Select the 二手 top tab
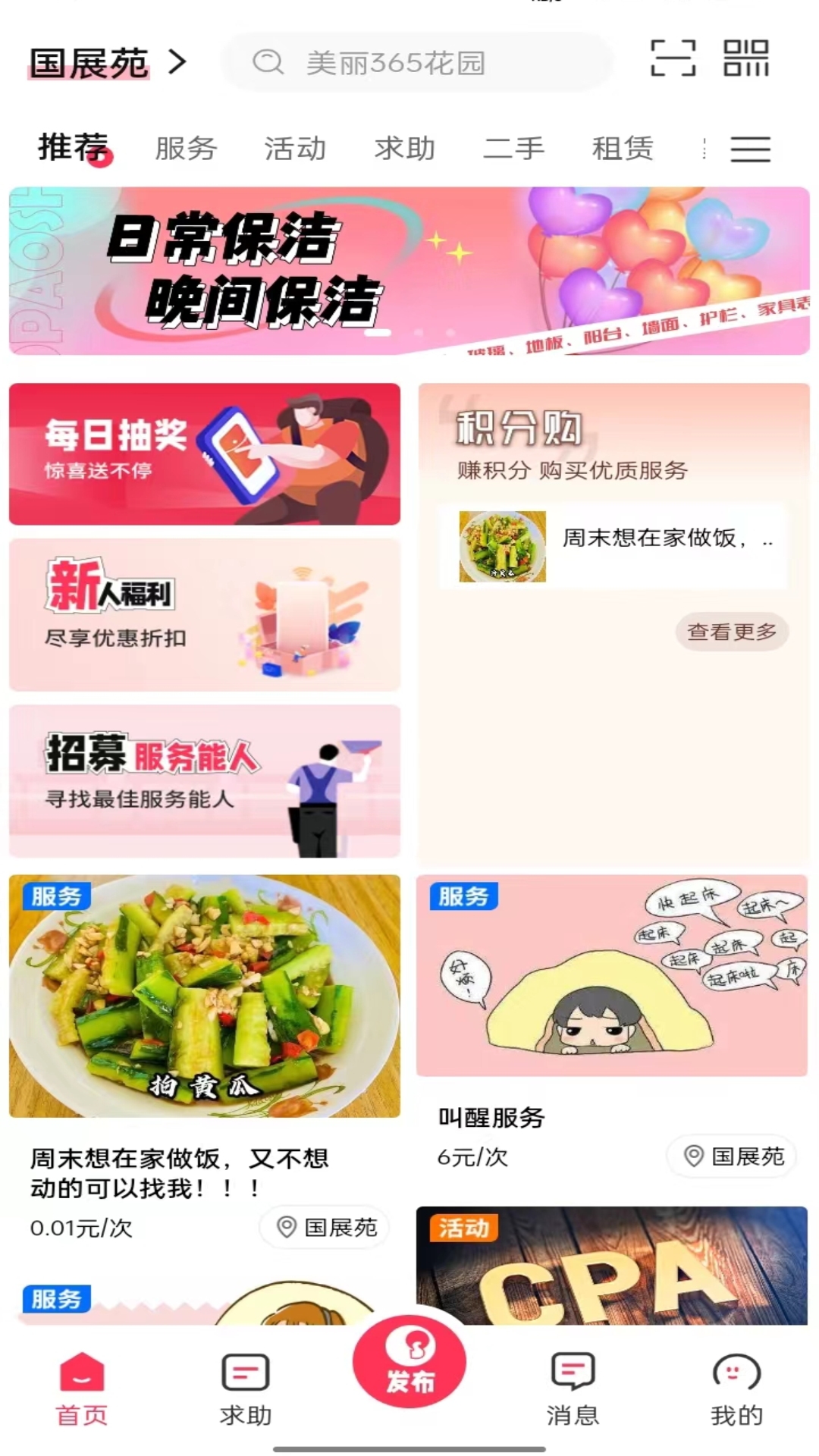 513,148
